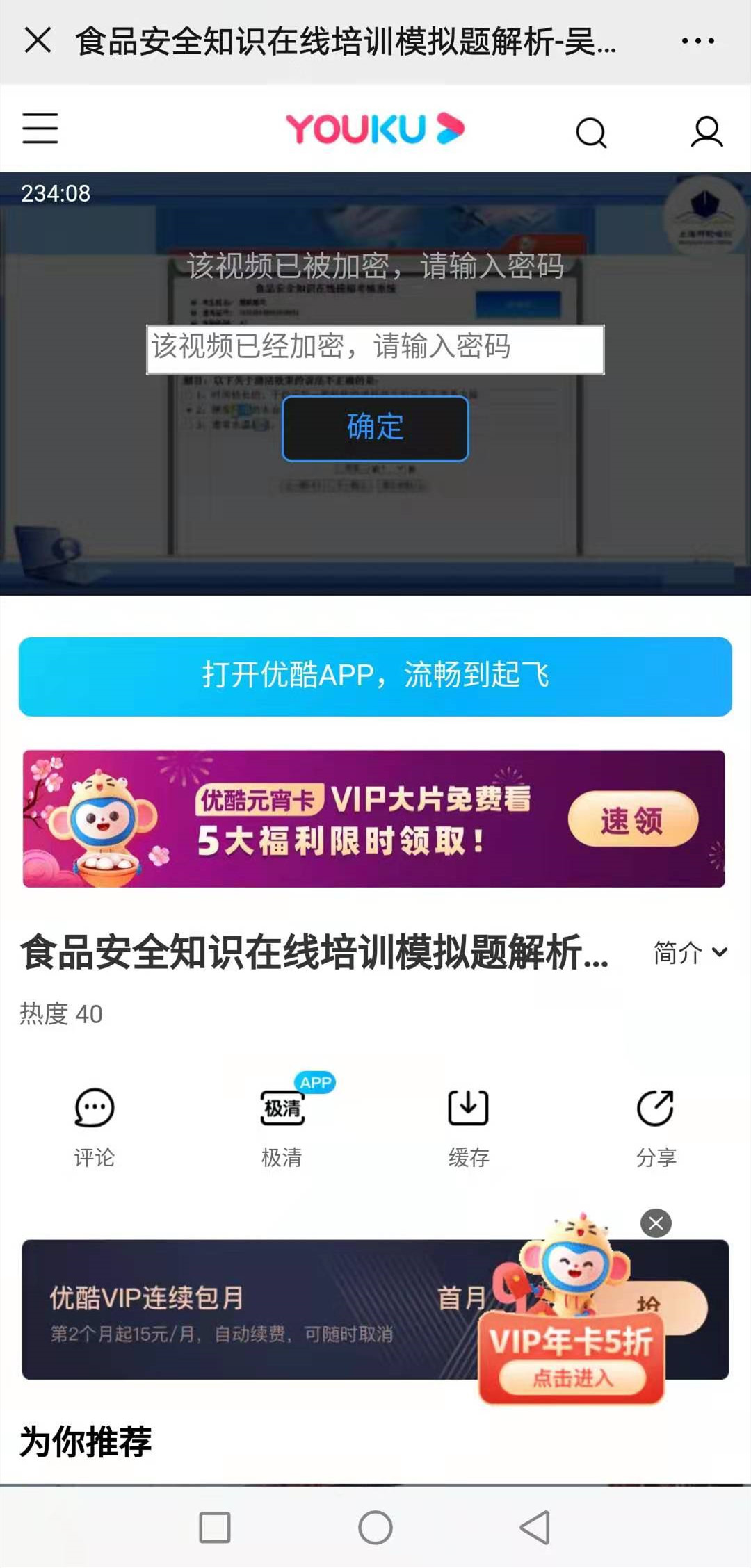Tap 点击进入 on VIP年卡 promo

[572, 1378]
